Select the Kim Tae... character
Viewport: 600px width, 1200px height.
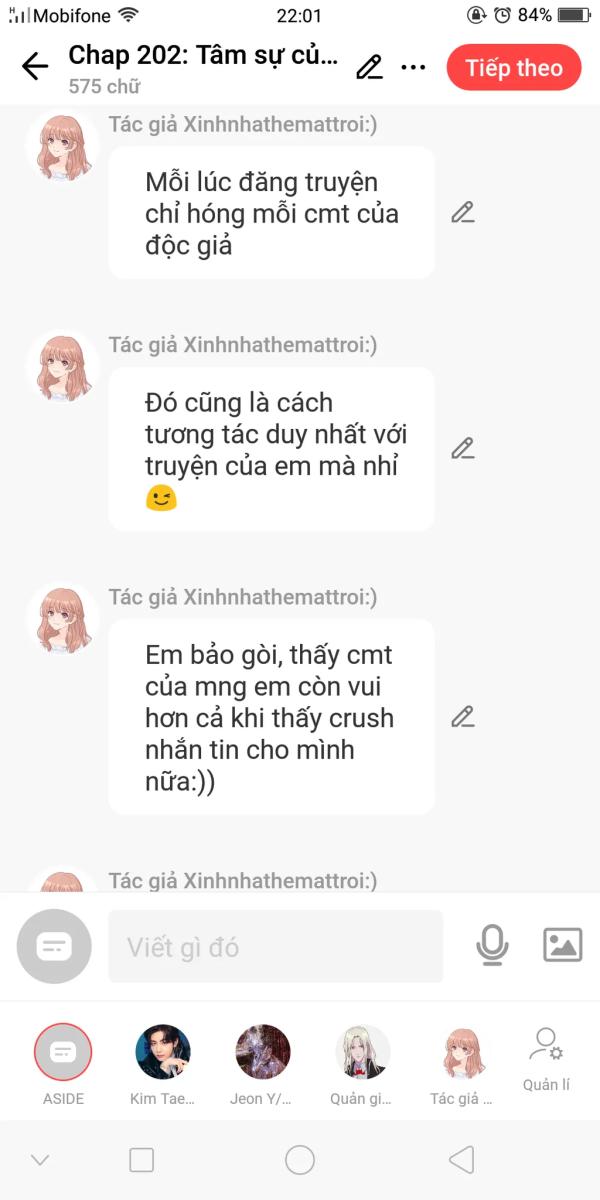[163, 1052]
